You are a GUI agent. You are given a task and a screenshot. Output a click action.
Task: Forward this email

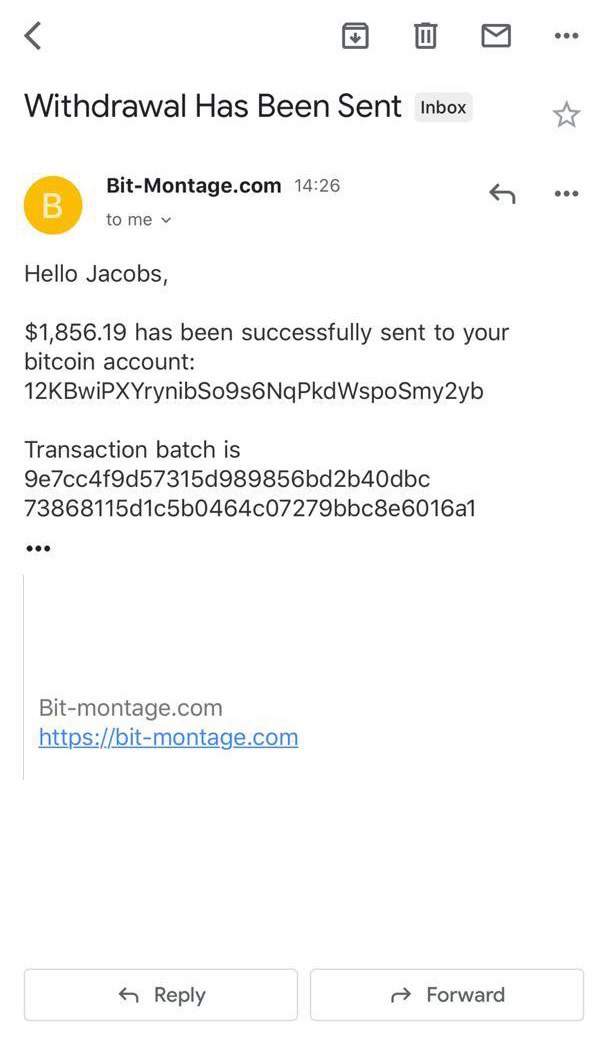pos(447,995)
